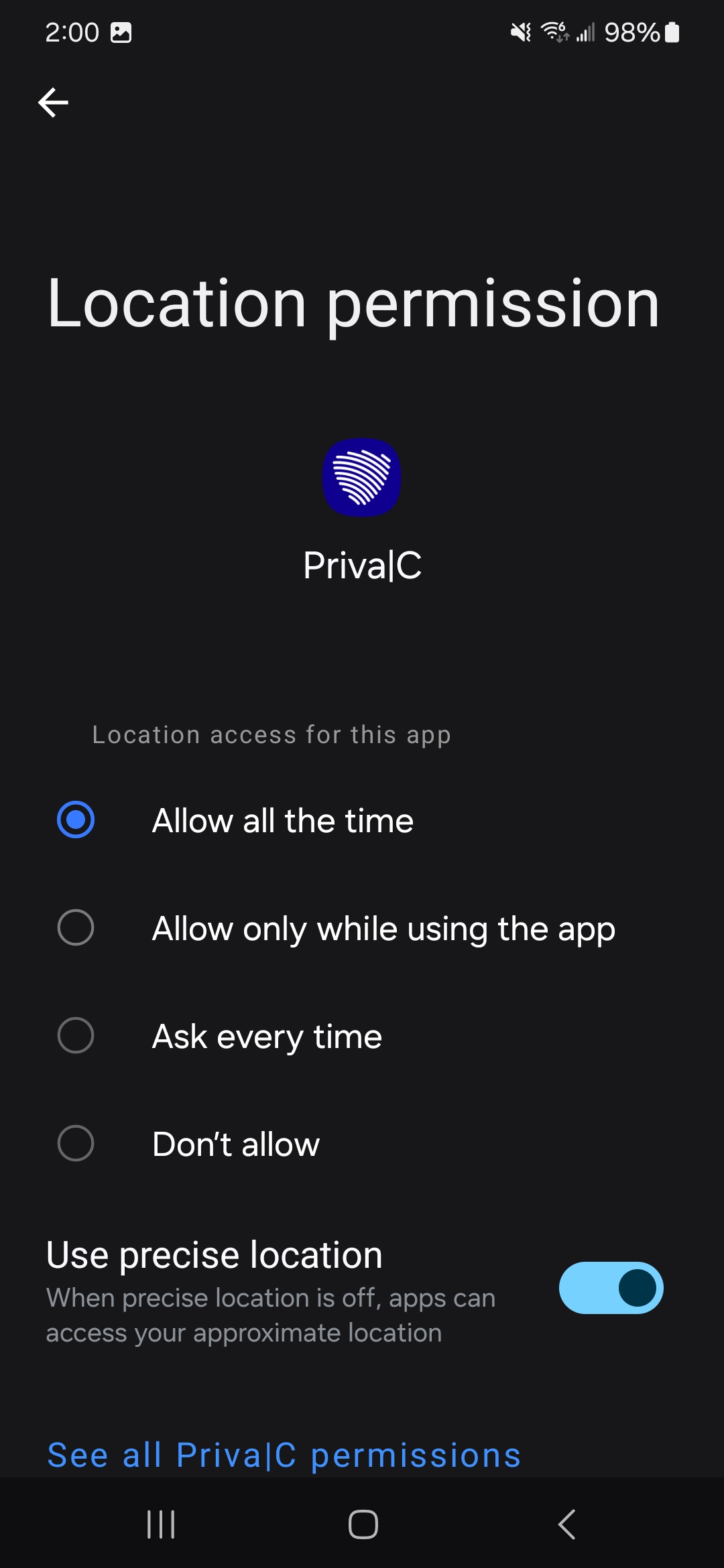This screenshot has width=724, height=1568.
Task: Toggle off Use precise location
Action: coord(611,1288)
